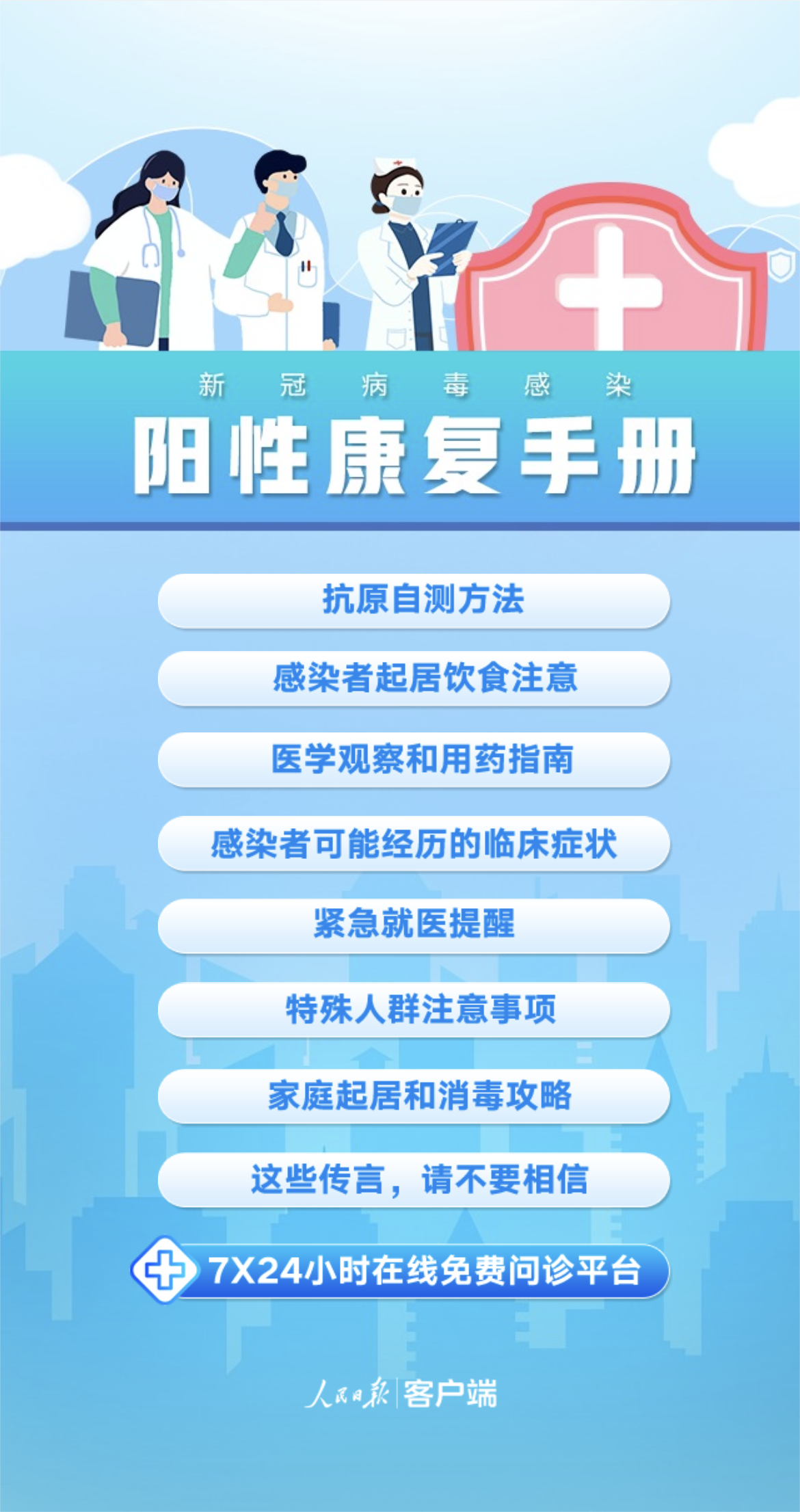800x1512 pixels.
Task: Open 紧急就医提醒
Action: pyautogui.click(x=414, y=925)
